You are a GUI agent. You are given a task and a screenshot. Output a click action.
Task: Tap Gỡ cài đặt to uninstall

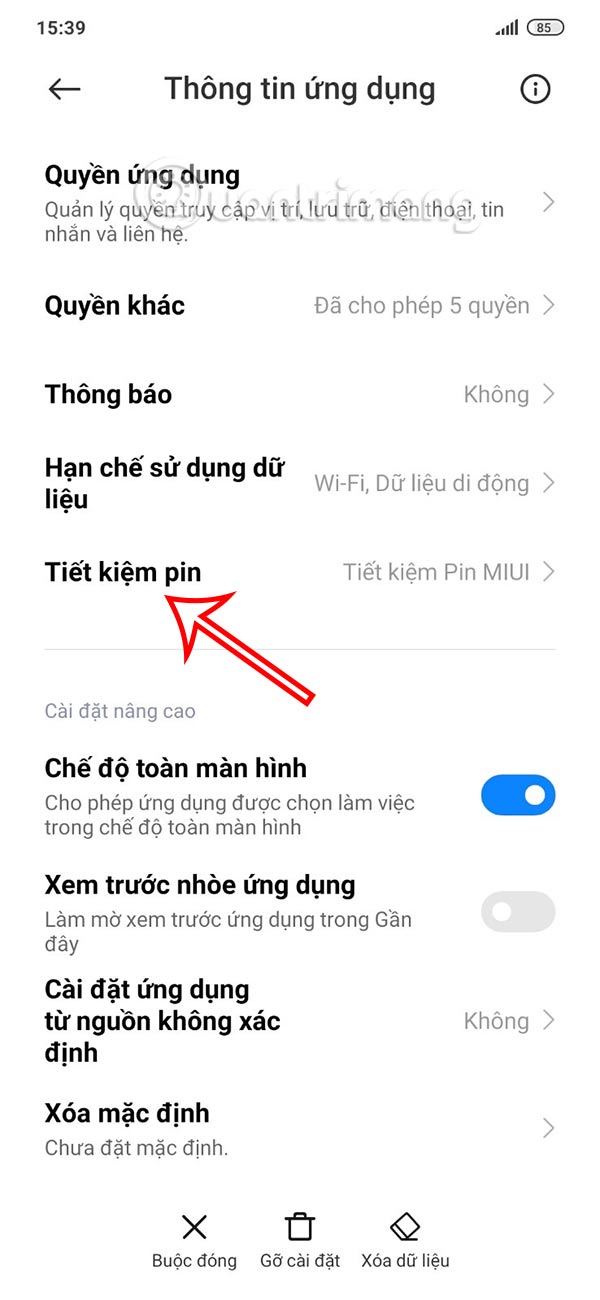[x=300, y=1240]
